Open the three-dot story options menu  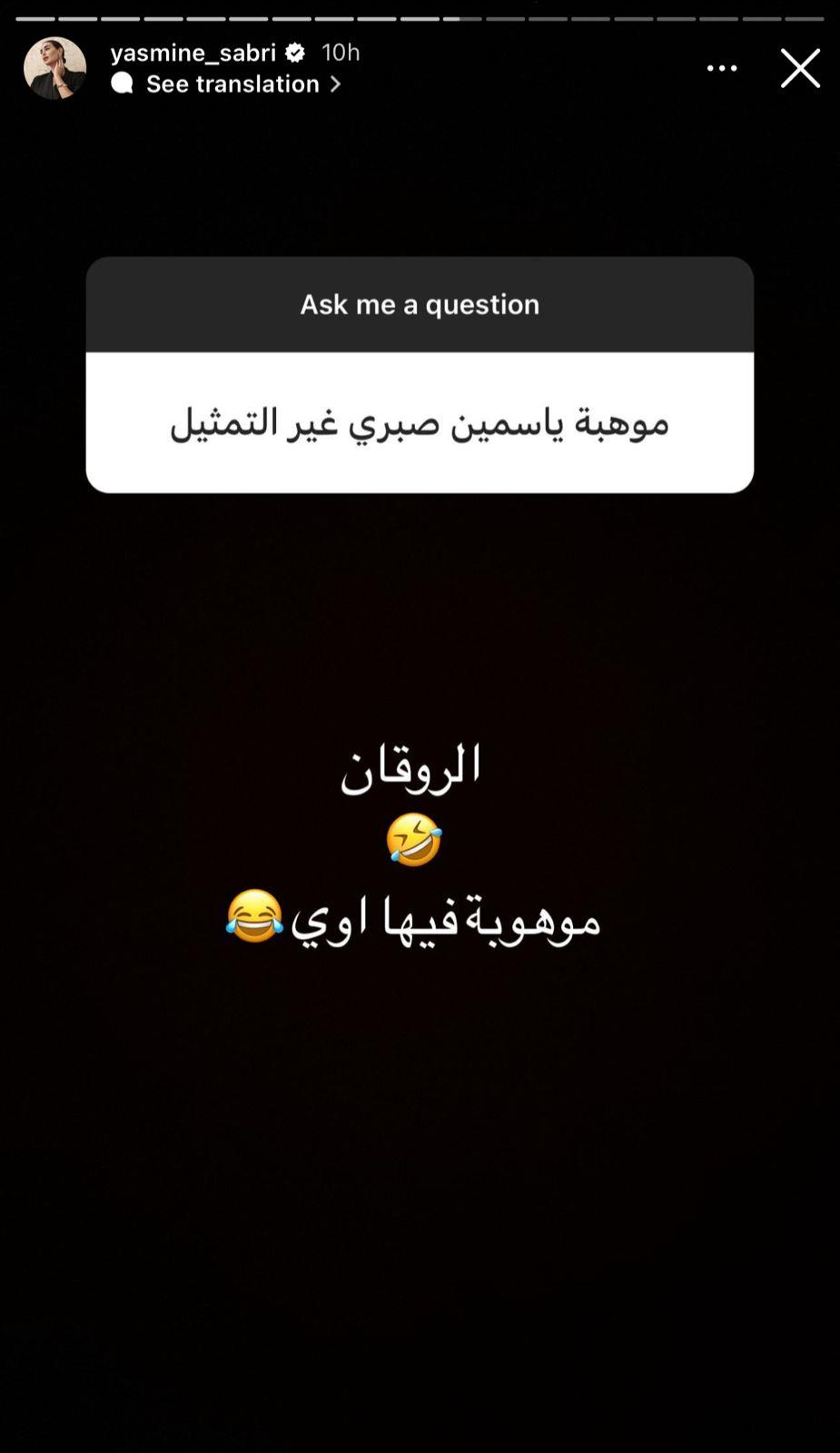(722, 68)
